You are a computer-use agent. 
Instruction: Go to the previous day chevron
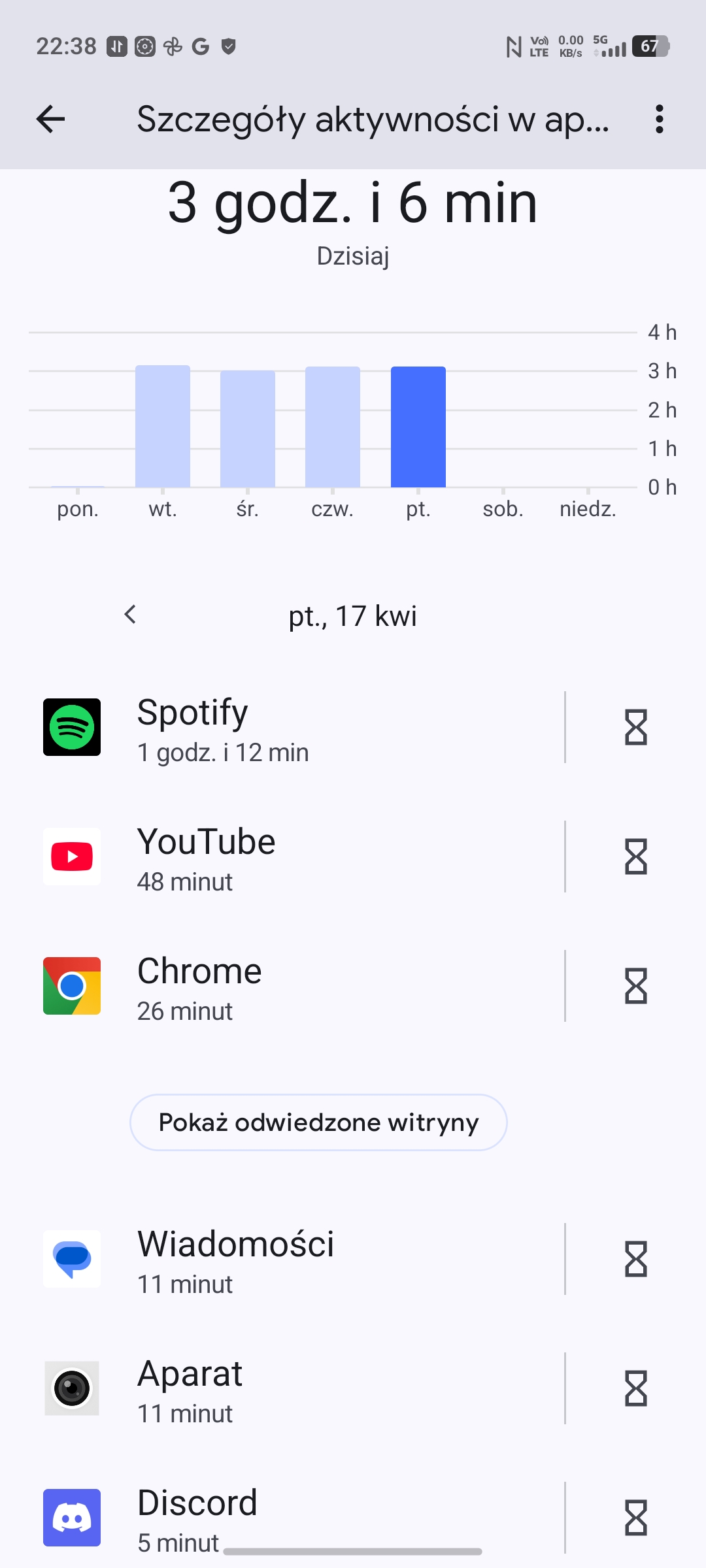click(130, 615)
